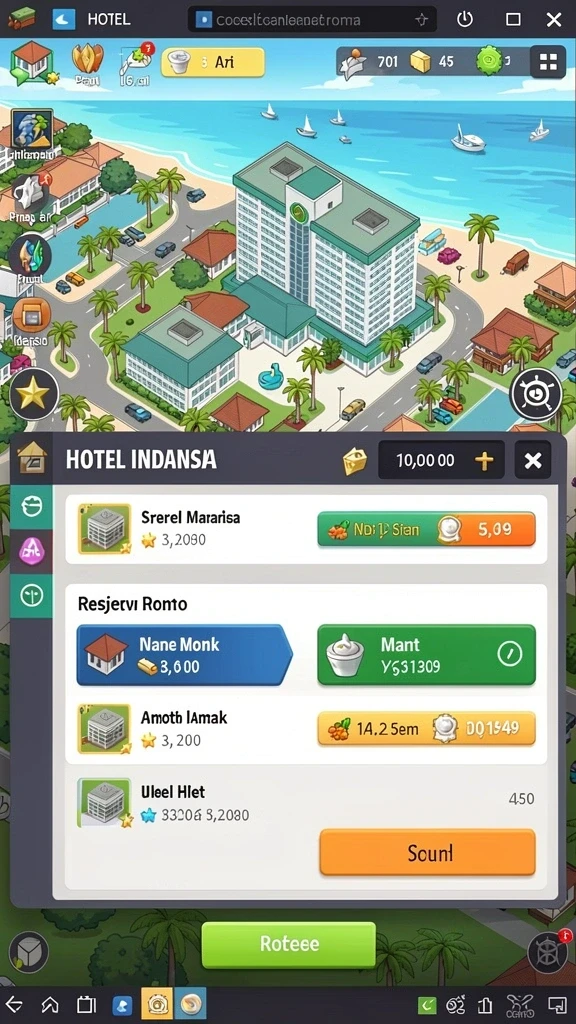Go to home from the bottom bar
The image size is (576, 1024).
(x=50, y=1004)
